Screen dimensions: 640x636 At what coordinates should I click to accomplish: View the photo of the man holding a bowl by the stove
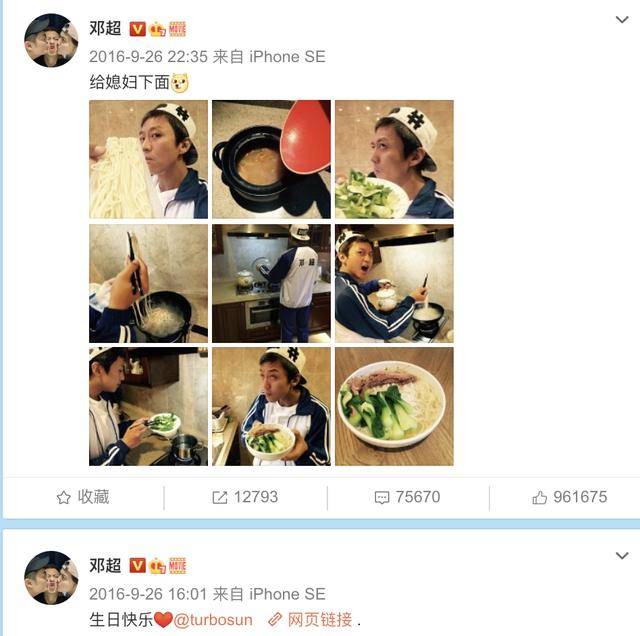394,283
